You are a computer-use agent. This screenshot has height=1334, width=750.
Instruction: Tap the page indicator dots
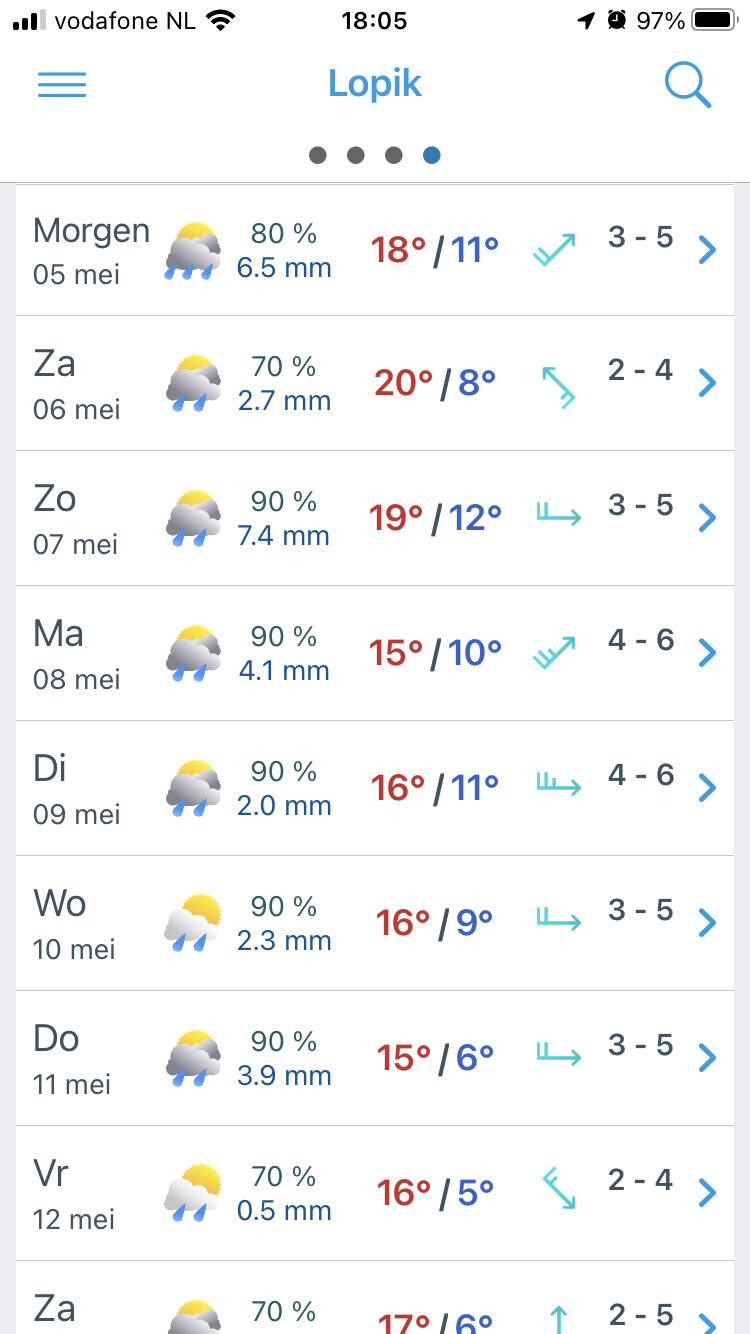click(375, 155)
